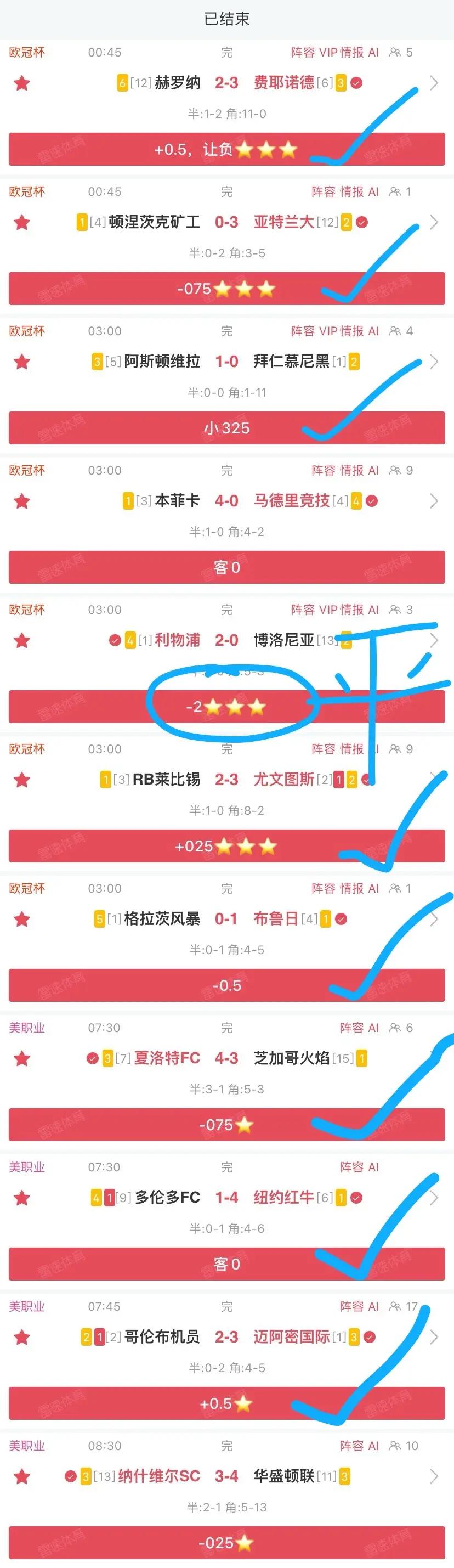
Task: Tap the star on 多伦多FC vs 纽约红牛
Action: [x=22, y=1198]
